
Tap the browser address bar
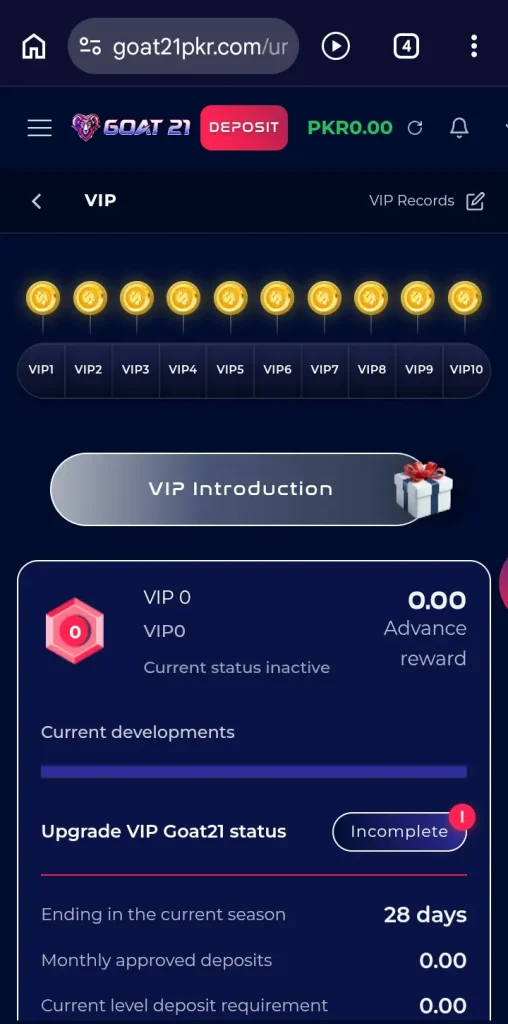pos(183,46)
